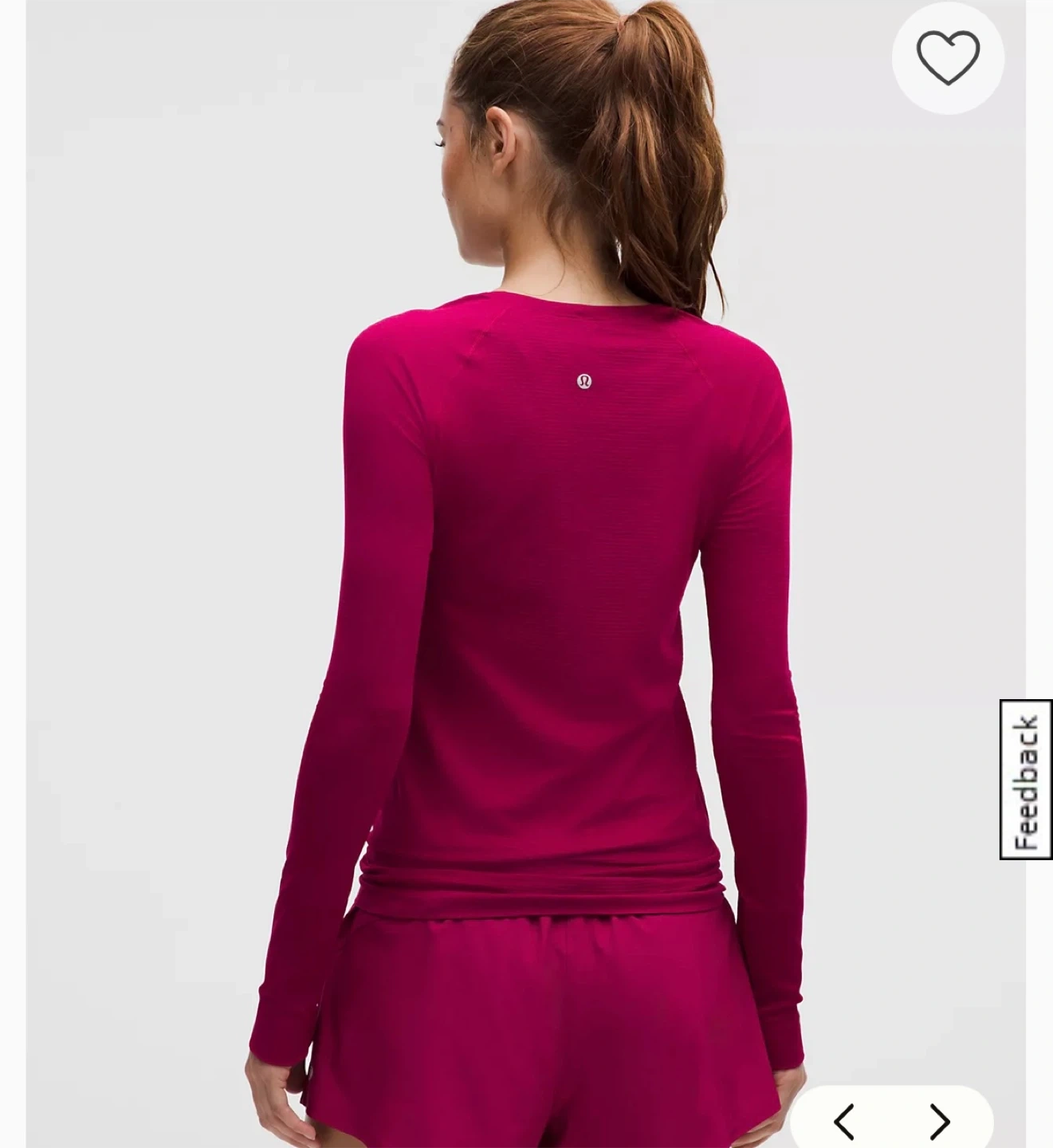Show the next product image

tap(940, 1122)
